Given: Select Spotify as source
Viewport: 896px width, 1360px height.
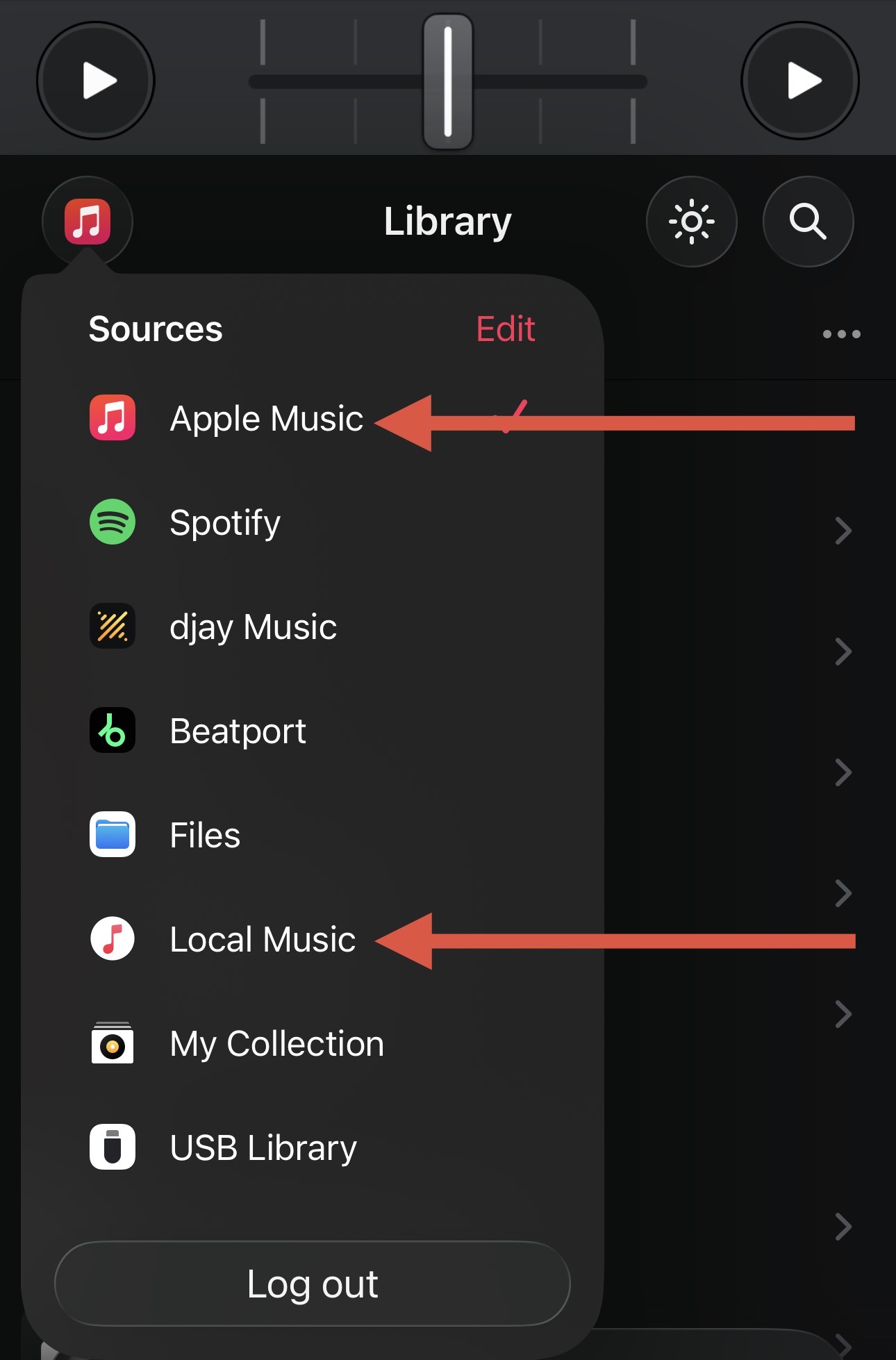Looking at the screenshot, I should [x=225, y=522].
